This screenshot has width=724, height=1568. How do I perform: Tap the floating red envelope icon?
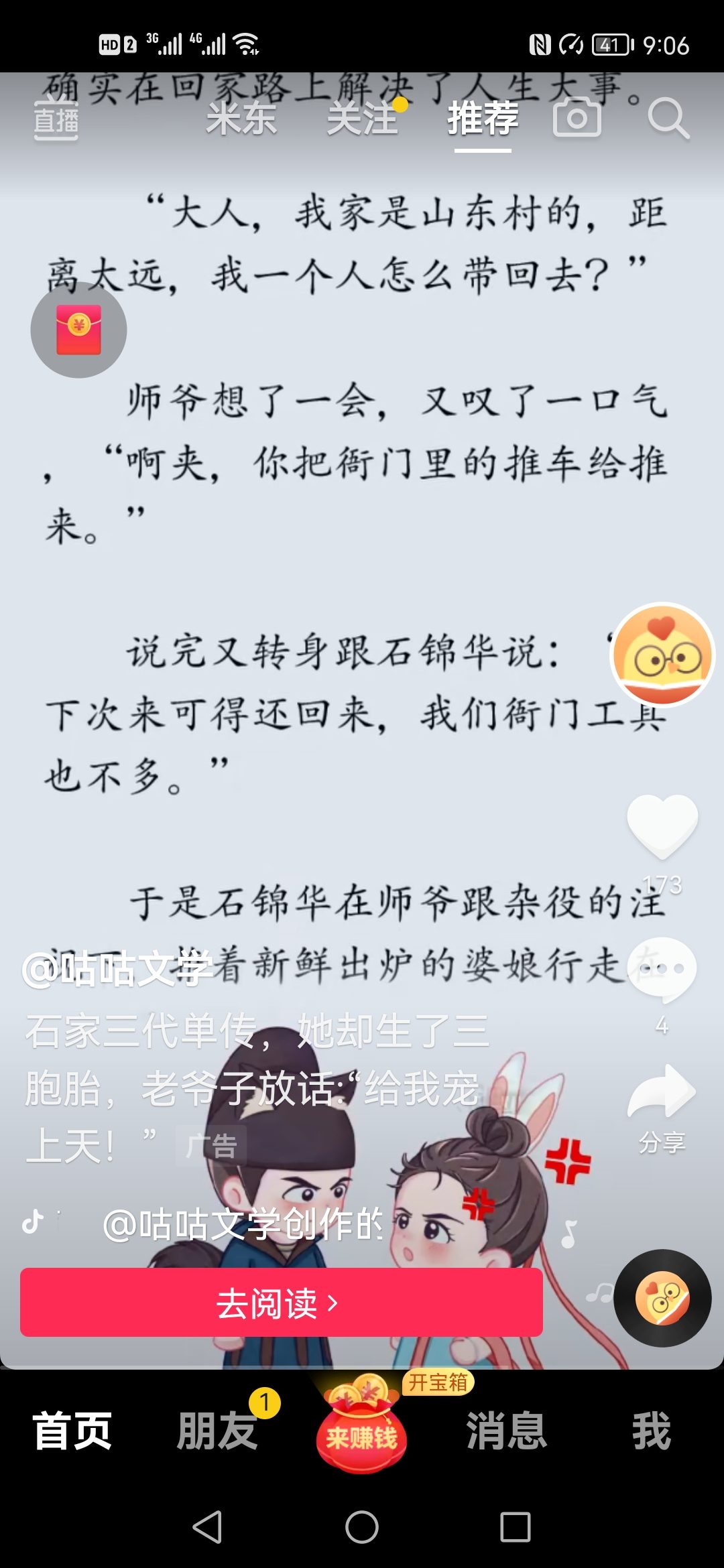(79, 330)
